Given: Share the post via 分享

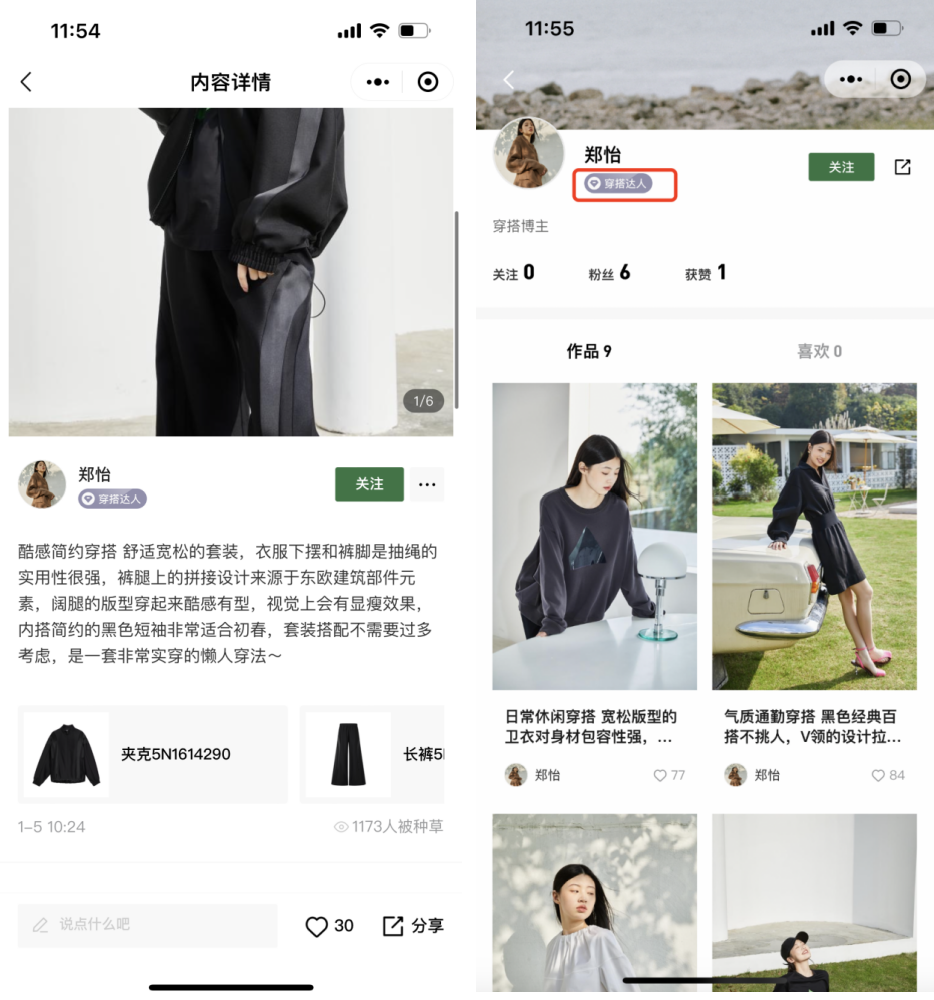Looking at the screenshot, I should (x=414, y=926).
